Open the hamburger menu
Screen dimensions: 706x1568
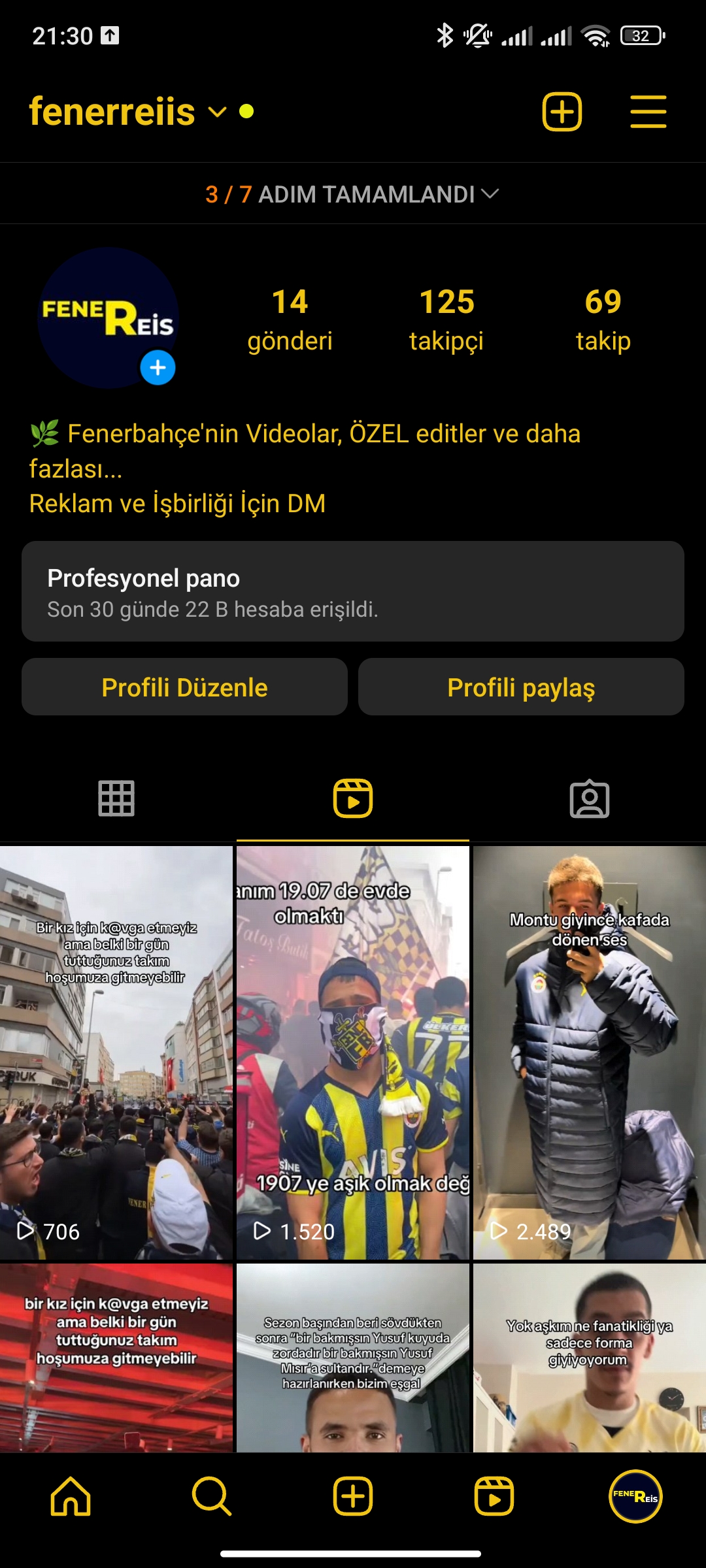648,112
